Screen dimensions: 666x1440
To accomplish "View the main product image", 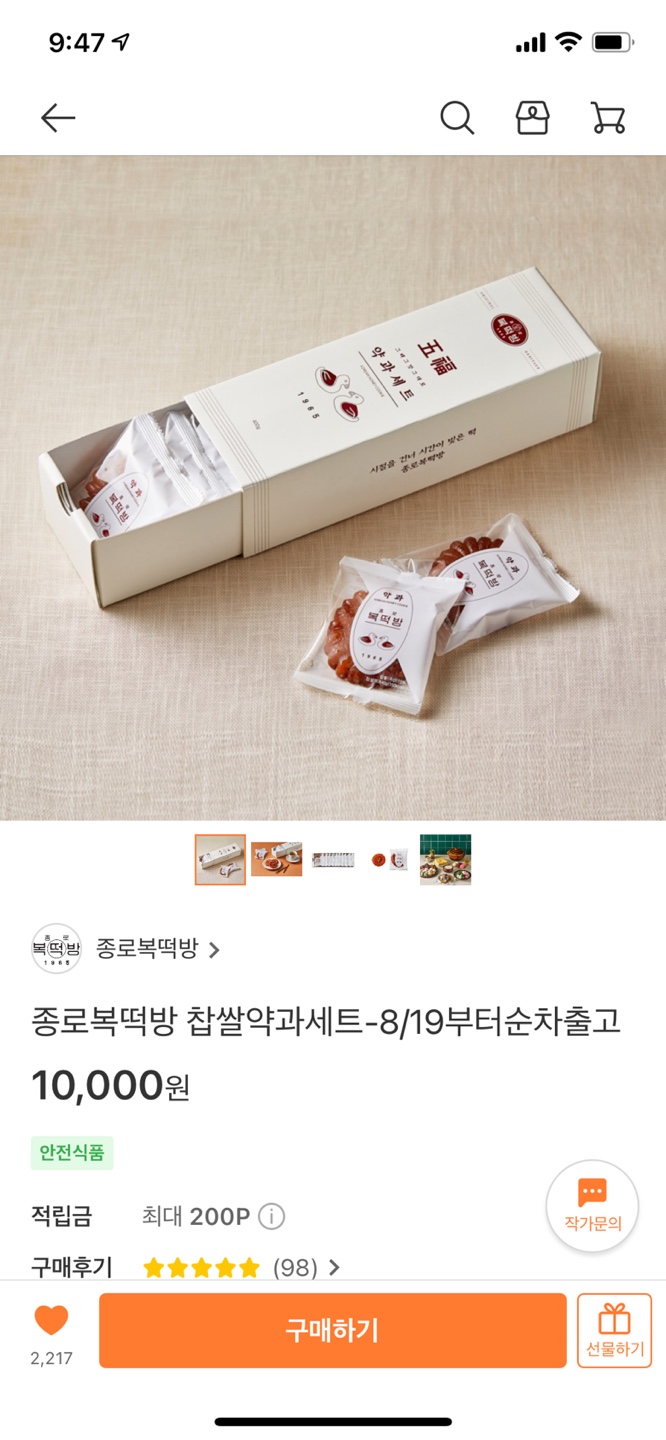I will [333, 488].
